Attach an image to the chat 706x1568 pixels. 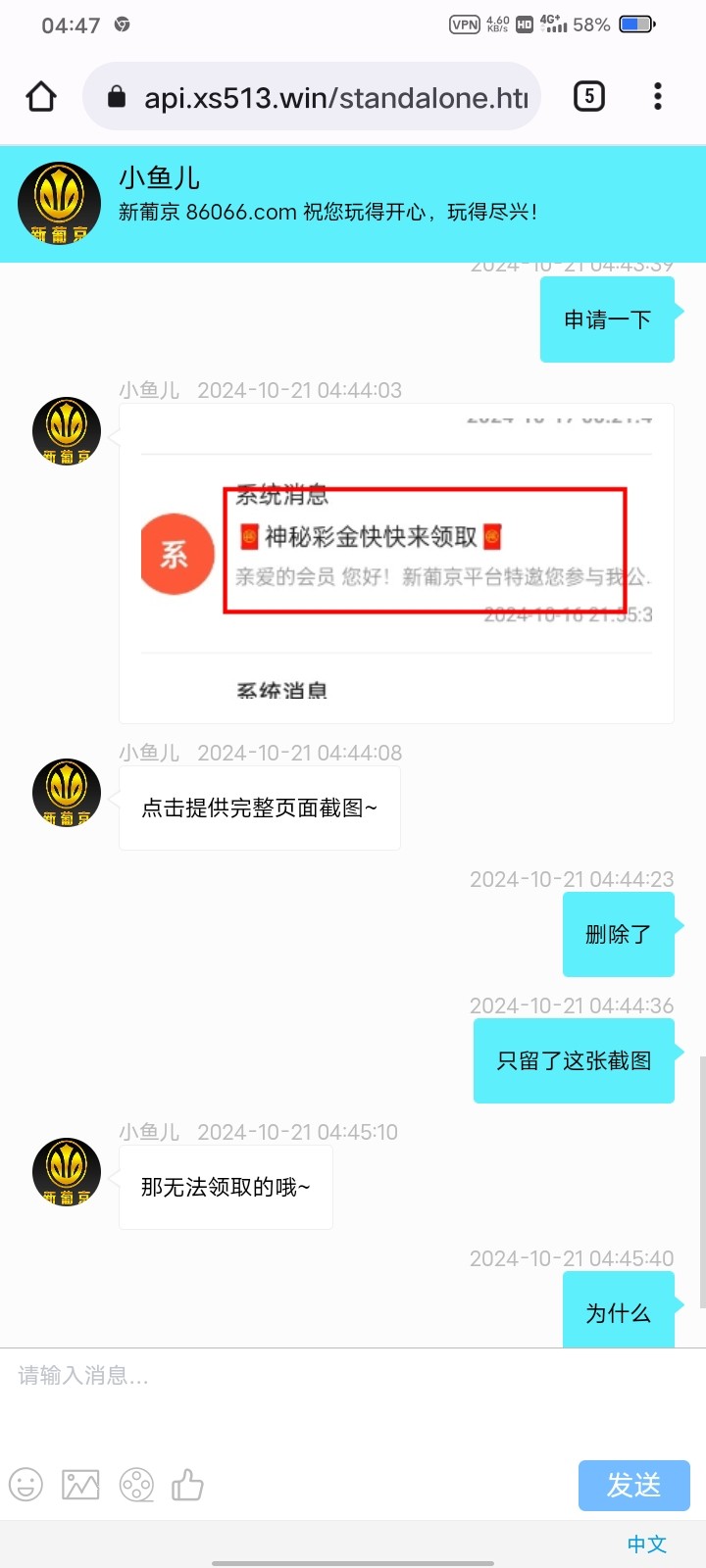(80, 1485)
